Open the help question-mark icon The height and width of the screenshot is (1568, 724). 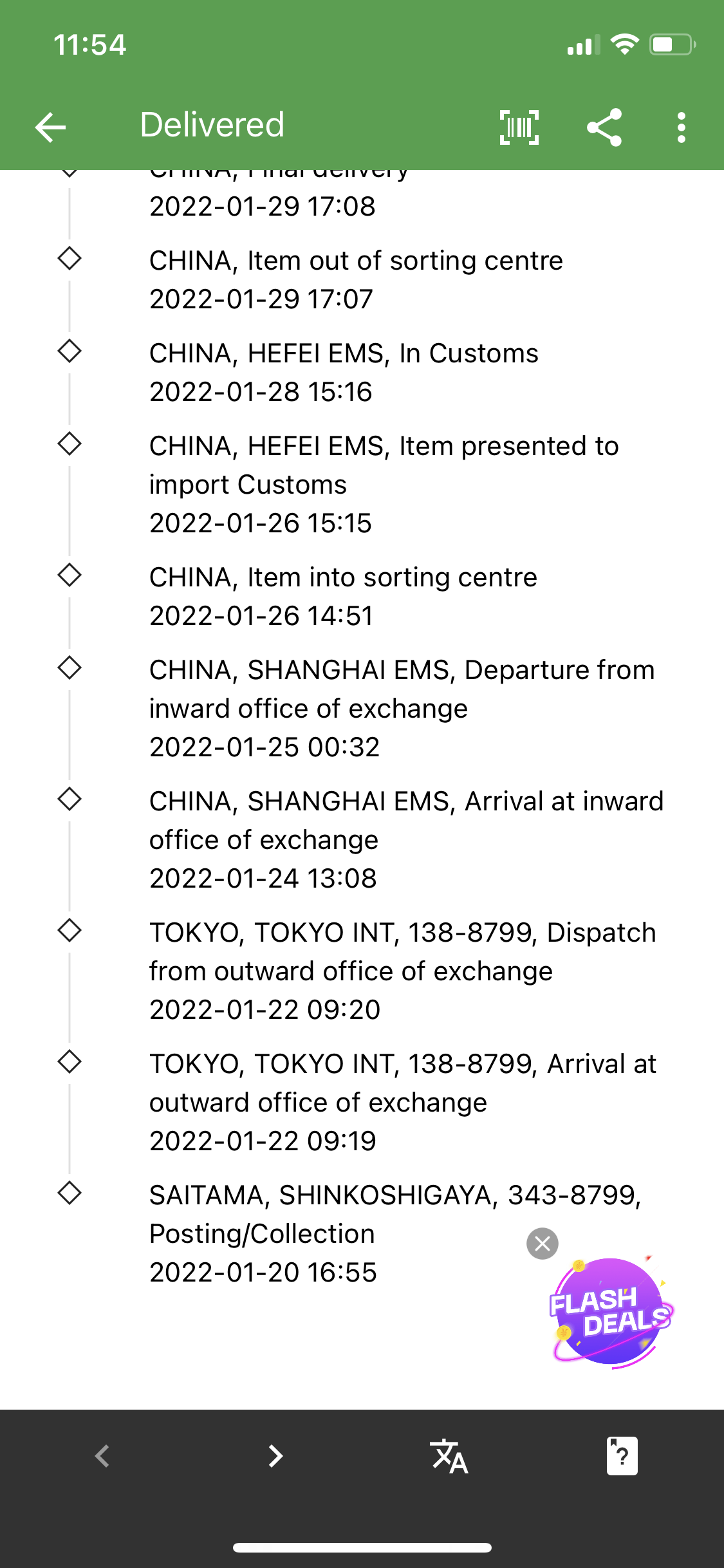[622, 1455]
